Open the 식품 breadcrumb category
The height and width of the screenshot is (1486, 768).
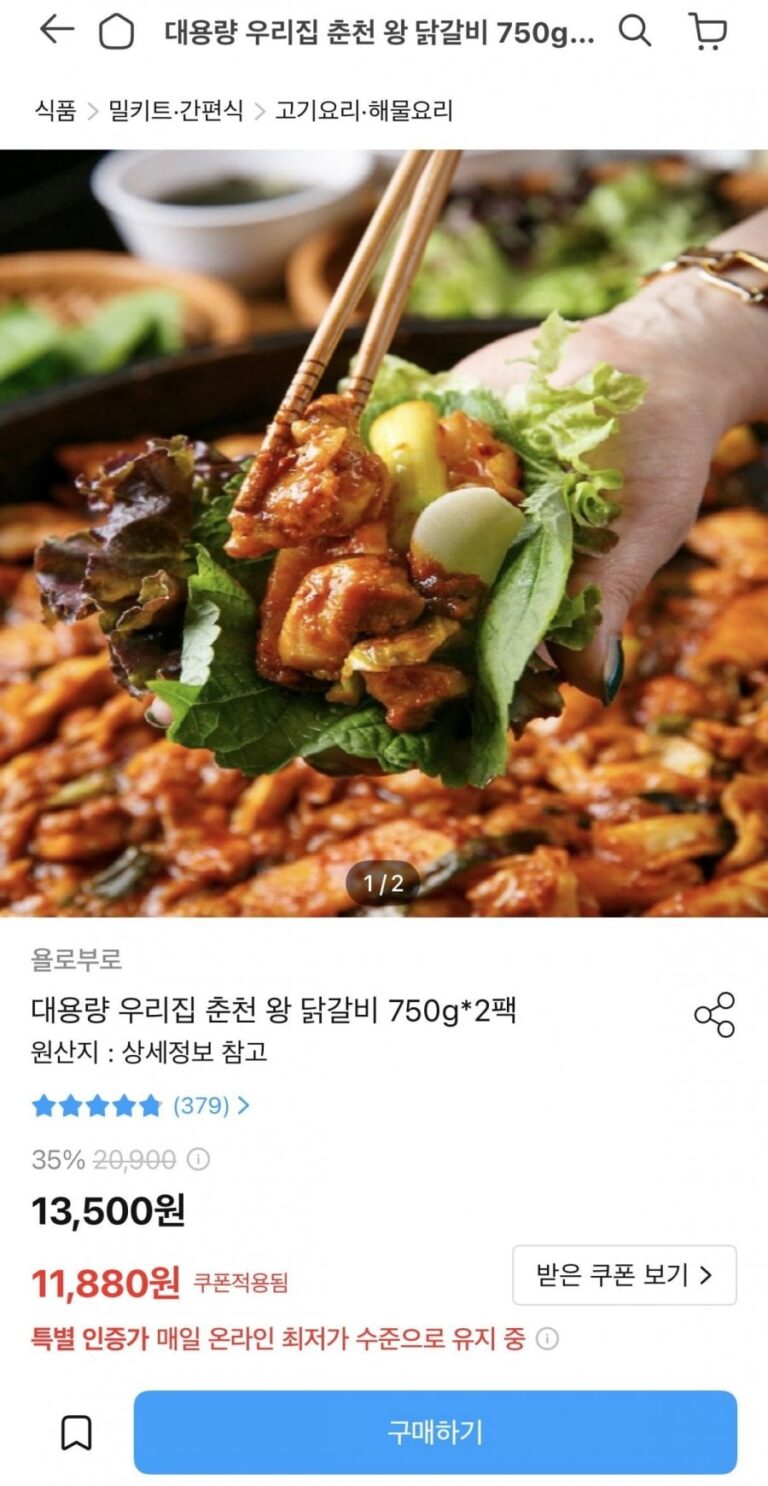tap(55, 110)
